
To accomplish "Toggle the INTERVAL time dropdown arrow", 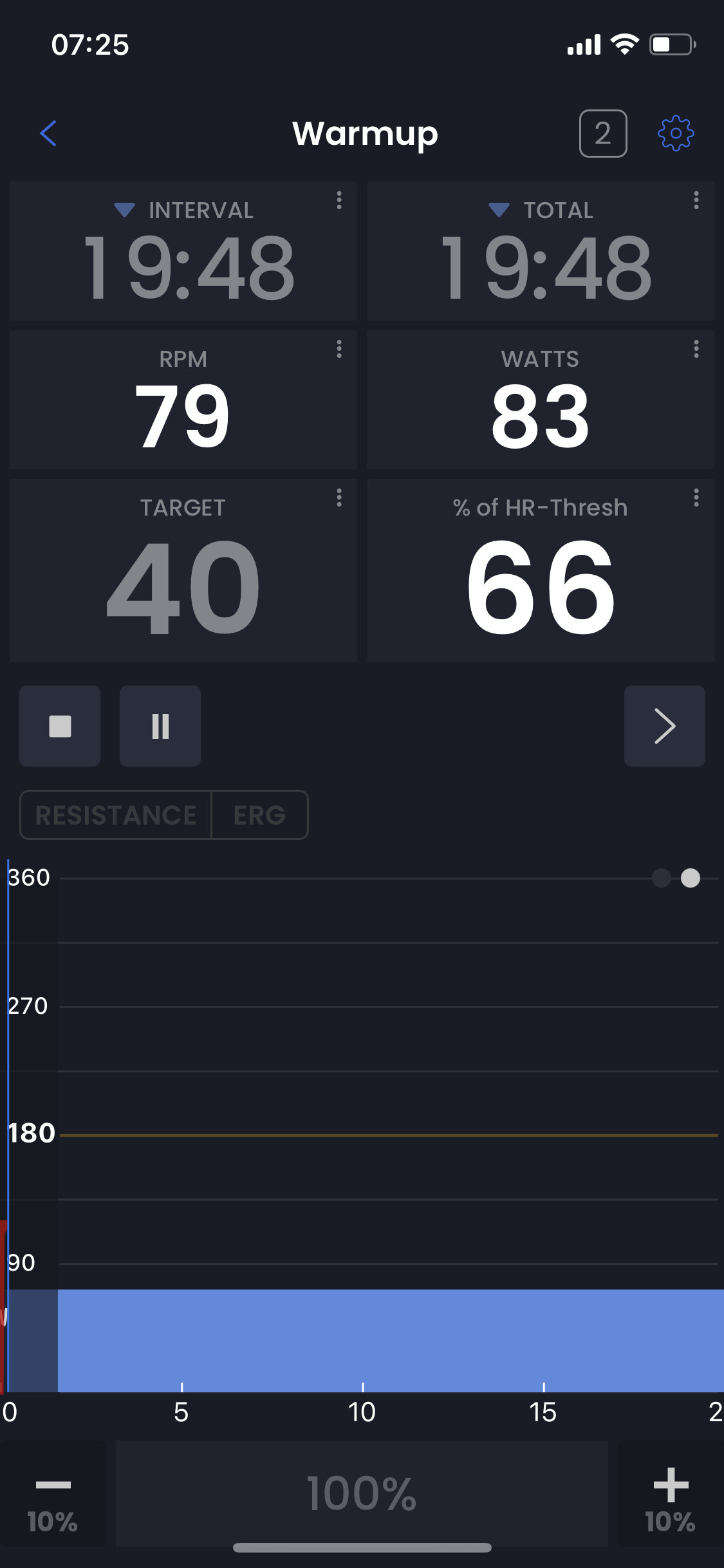I will [124, 210].
